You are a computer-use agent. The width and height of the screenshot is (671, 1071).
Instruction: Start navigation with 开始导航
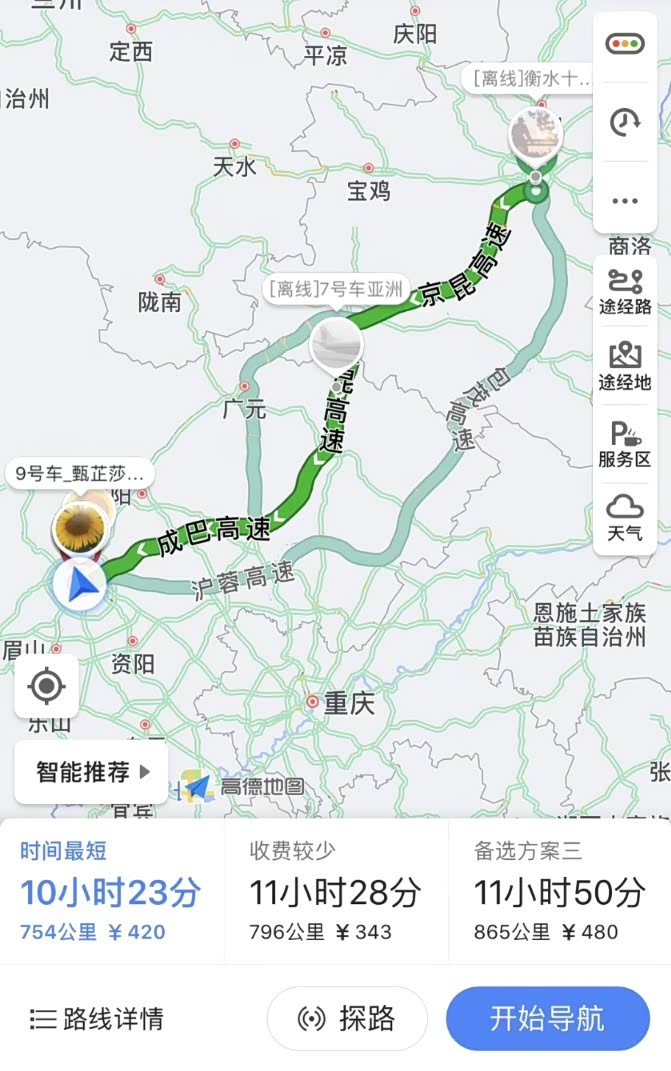(x=547, y=1019)
